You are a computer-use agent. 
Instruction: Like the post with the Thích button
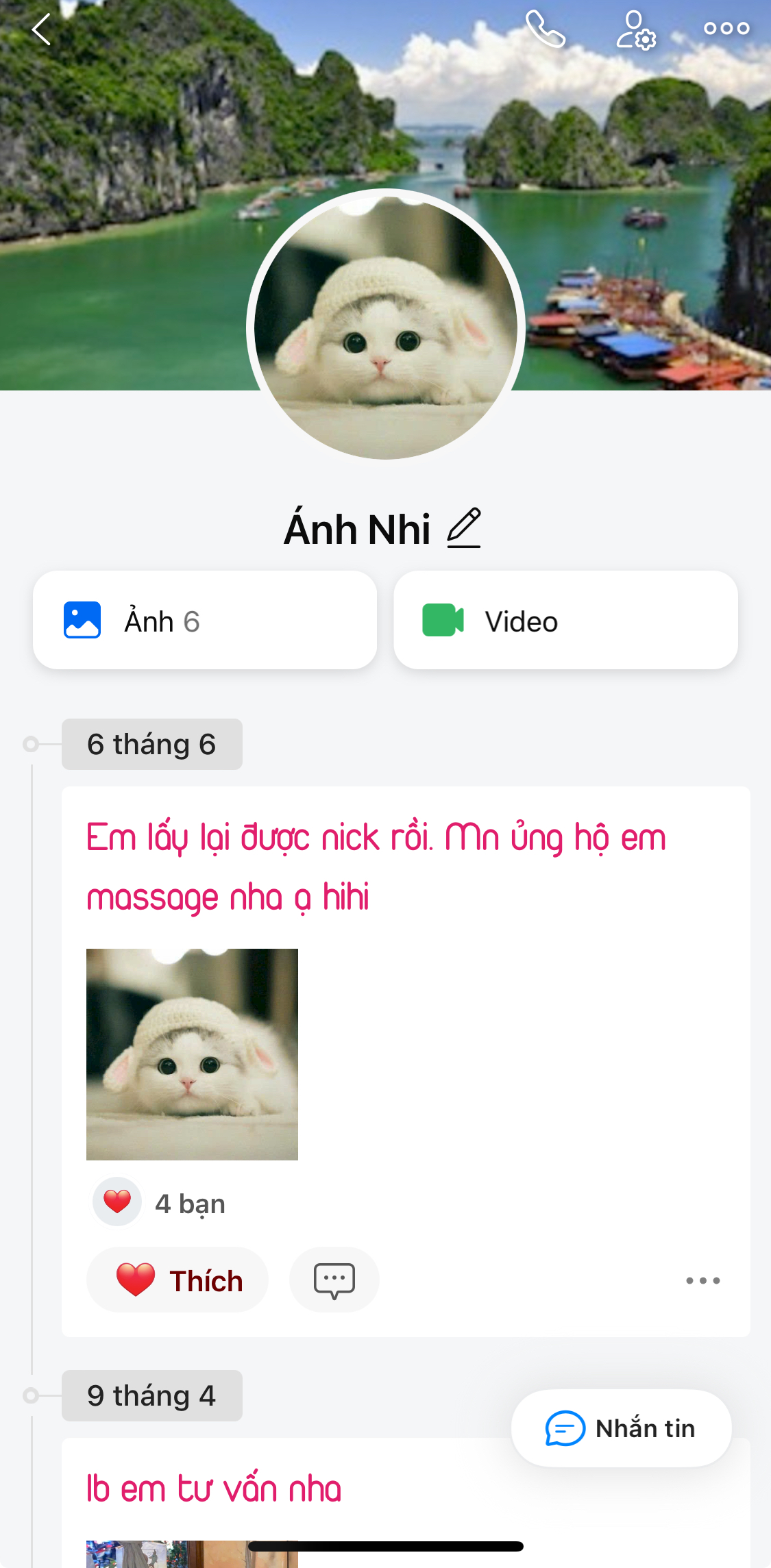178,1280
